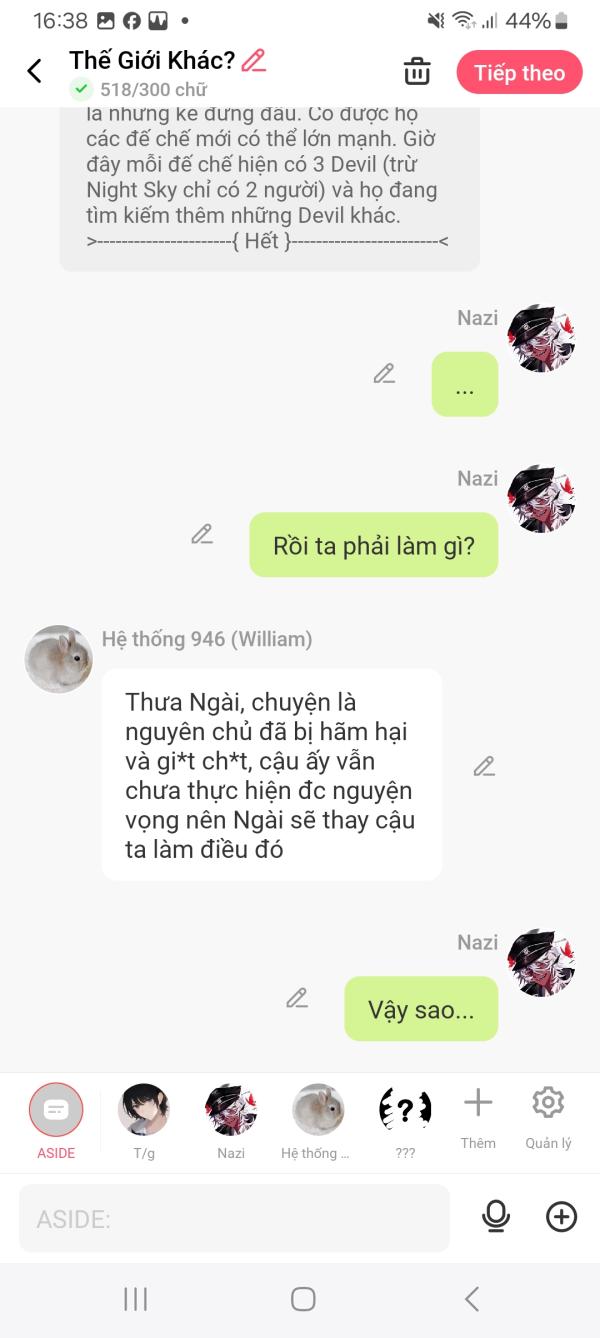The image size is (600, 1338).
Task: Open the plus attachment menu
Action: [x=561, y=1216]
